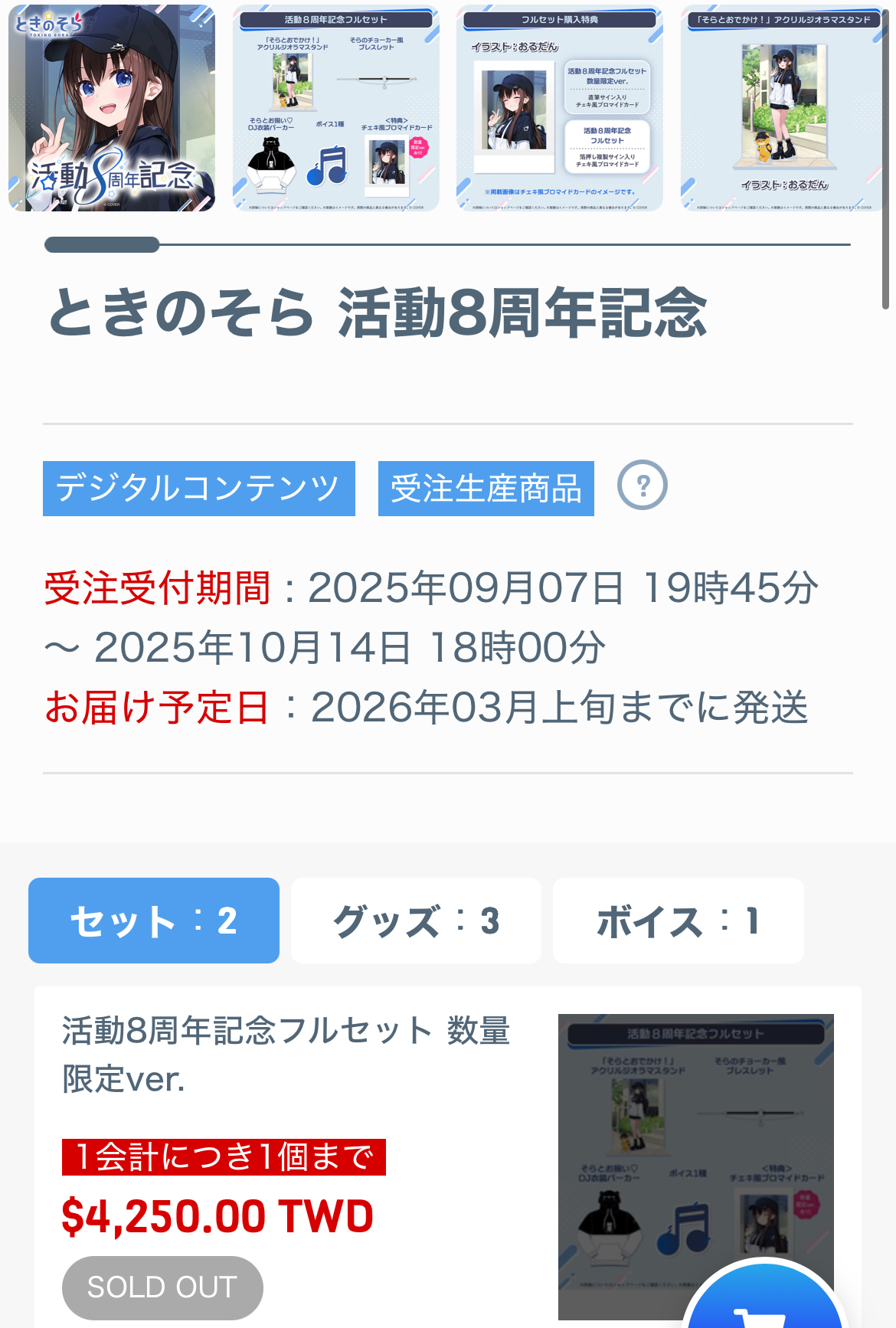View the 活動8周年記念フルセット contents image
Screen dimensions: 896x1328
pyautogui.click(x=335, y=108)
